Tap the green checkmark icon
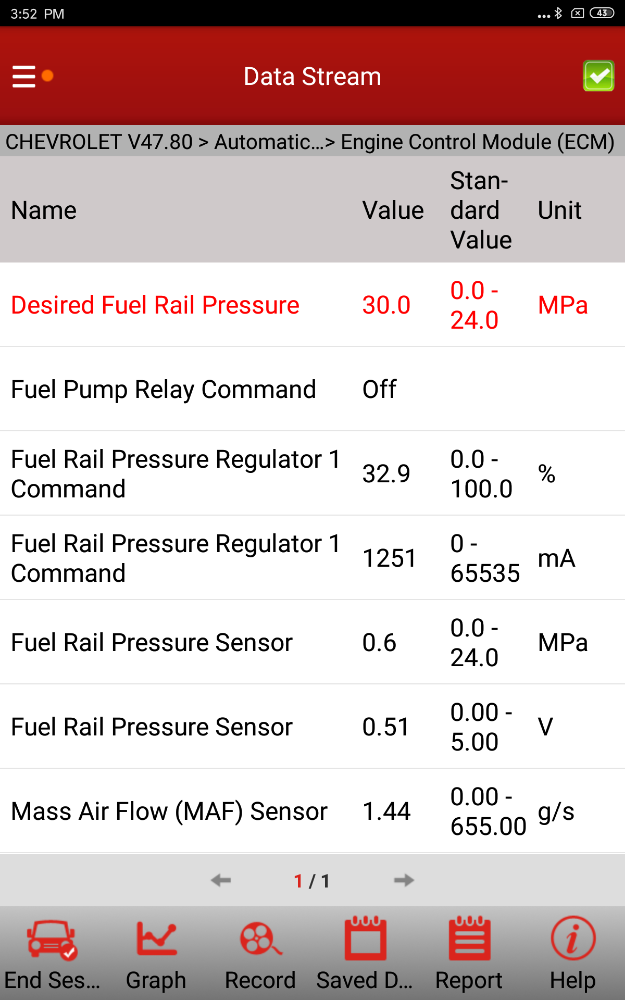 click(598, 77)
